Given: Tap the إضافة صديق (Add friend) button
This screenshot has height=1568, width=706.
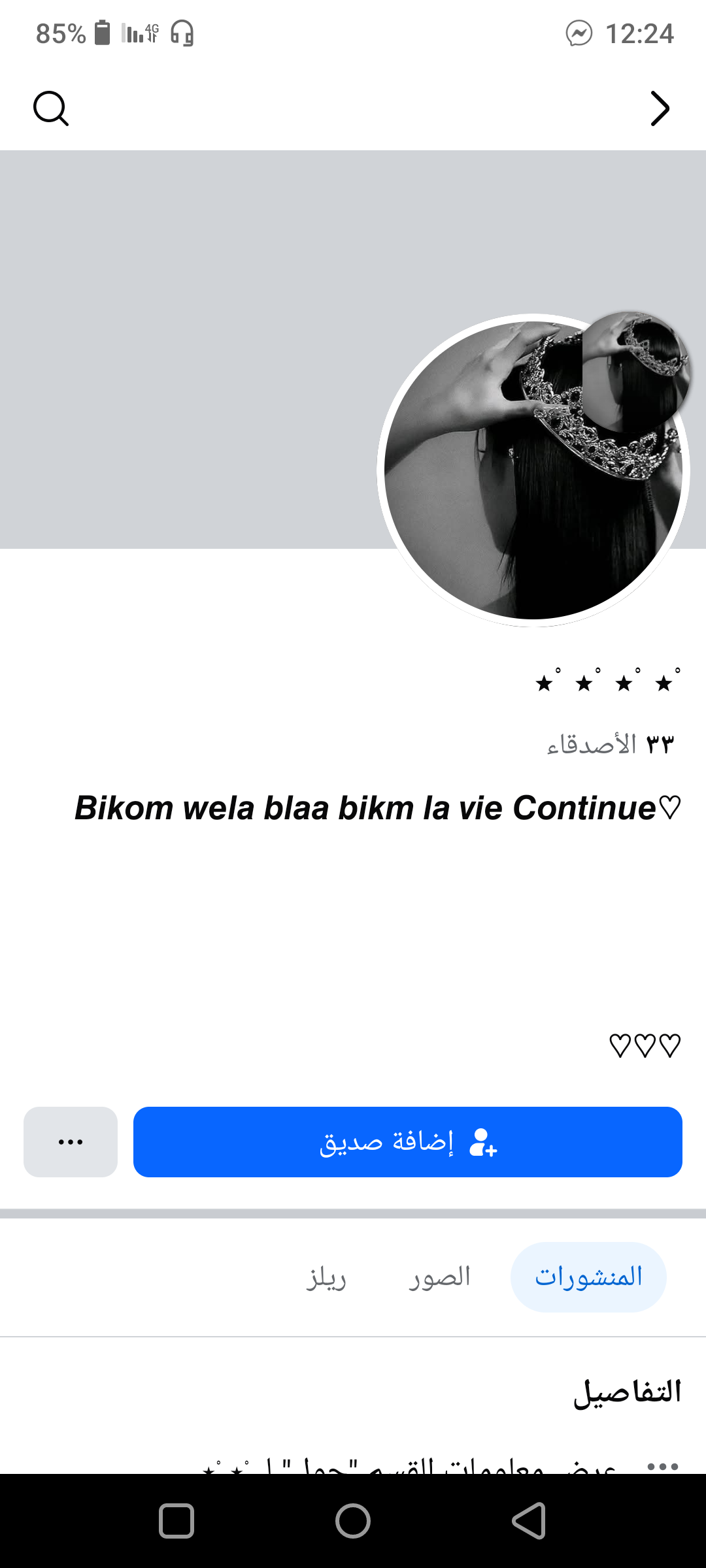Looking at the screenshot, I should pos(408,1142).
